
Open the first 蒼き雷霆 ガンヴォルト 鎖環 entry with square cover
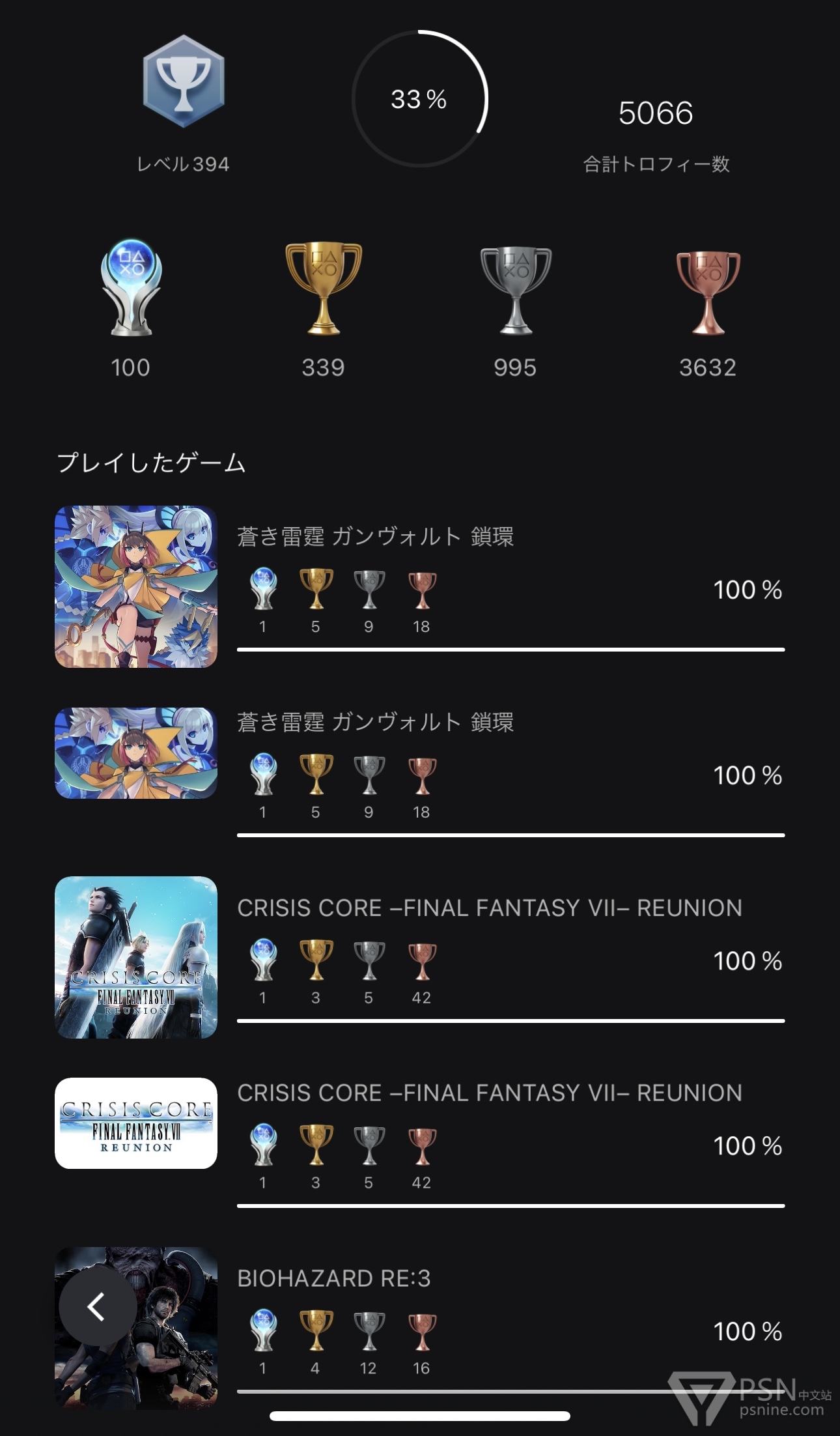point(420,586)
